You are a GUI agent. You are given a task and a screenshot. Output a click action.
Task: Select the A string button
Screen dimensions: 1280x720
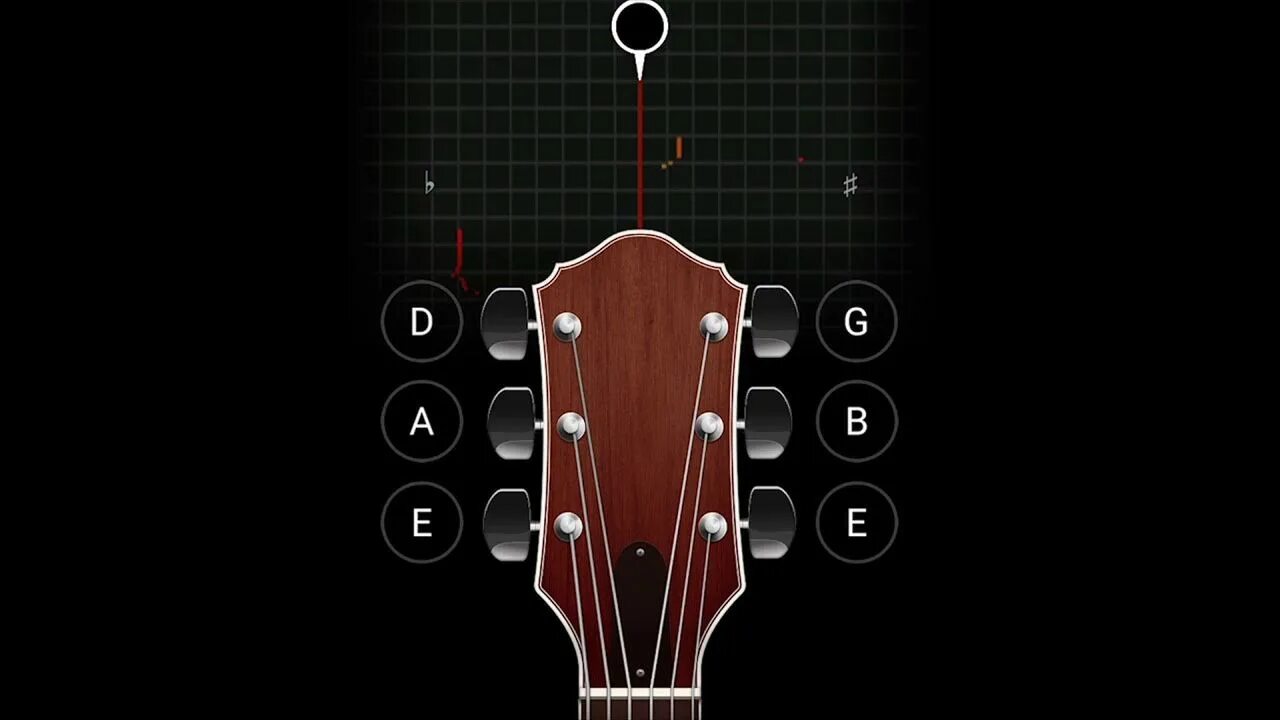coord(422,422)
